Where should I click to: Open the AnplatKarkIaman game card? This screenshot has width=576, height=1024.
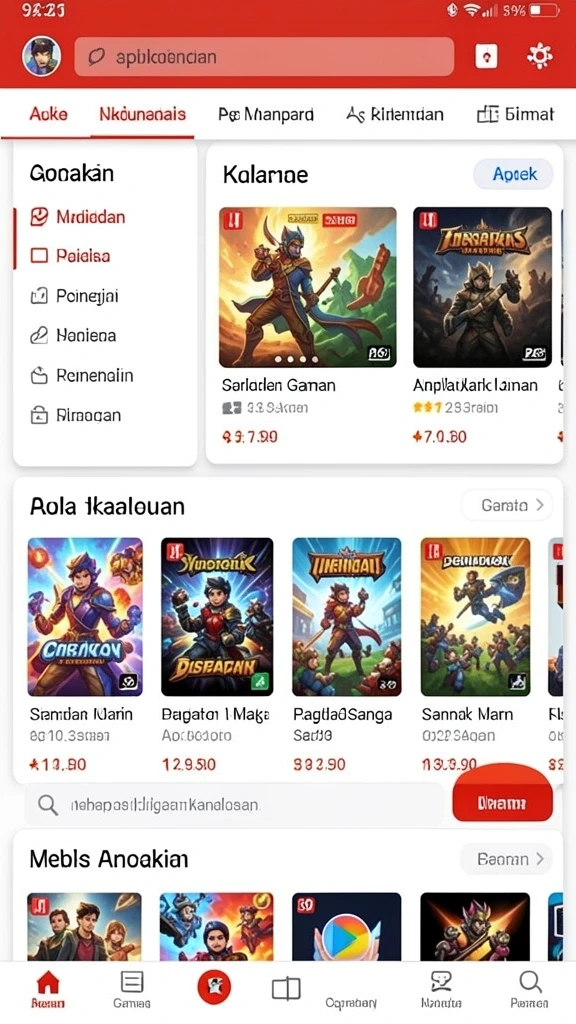(483, 325)
